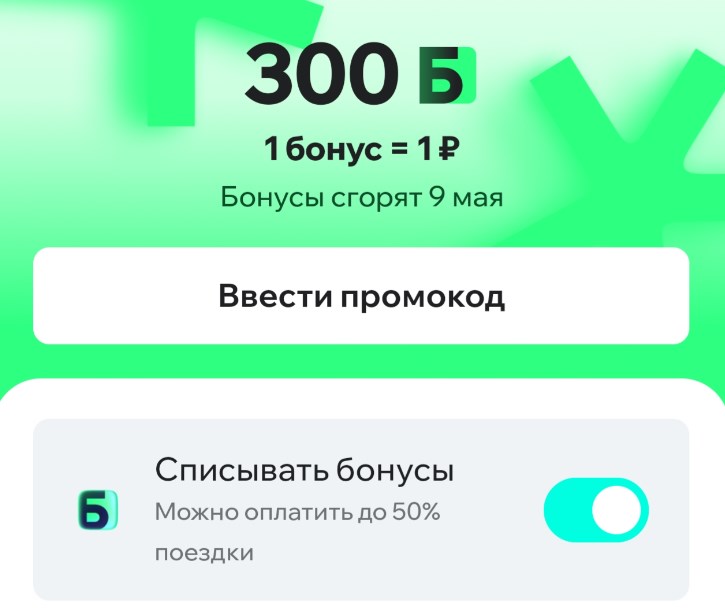Disable the 'Списывать бонусы' switch

596,511
